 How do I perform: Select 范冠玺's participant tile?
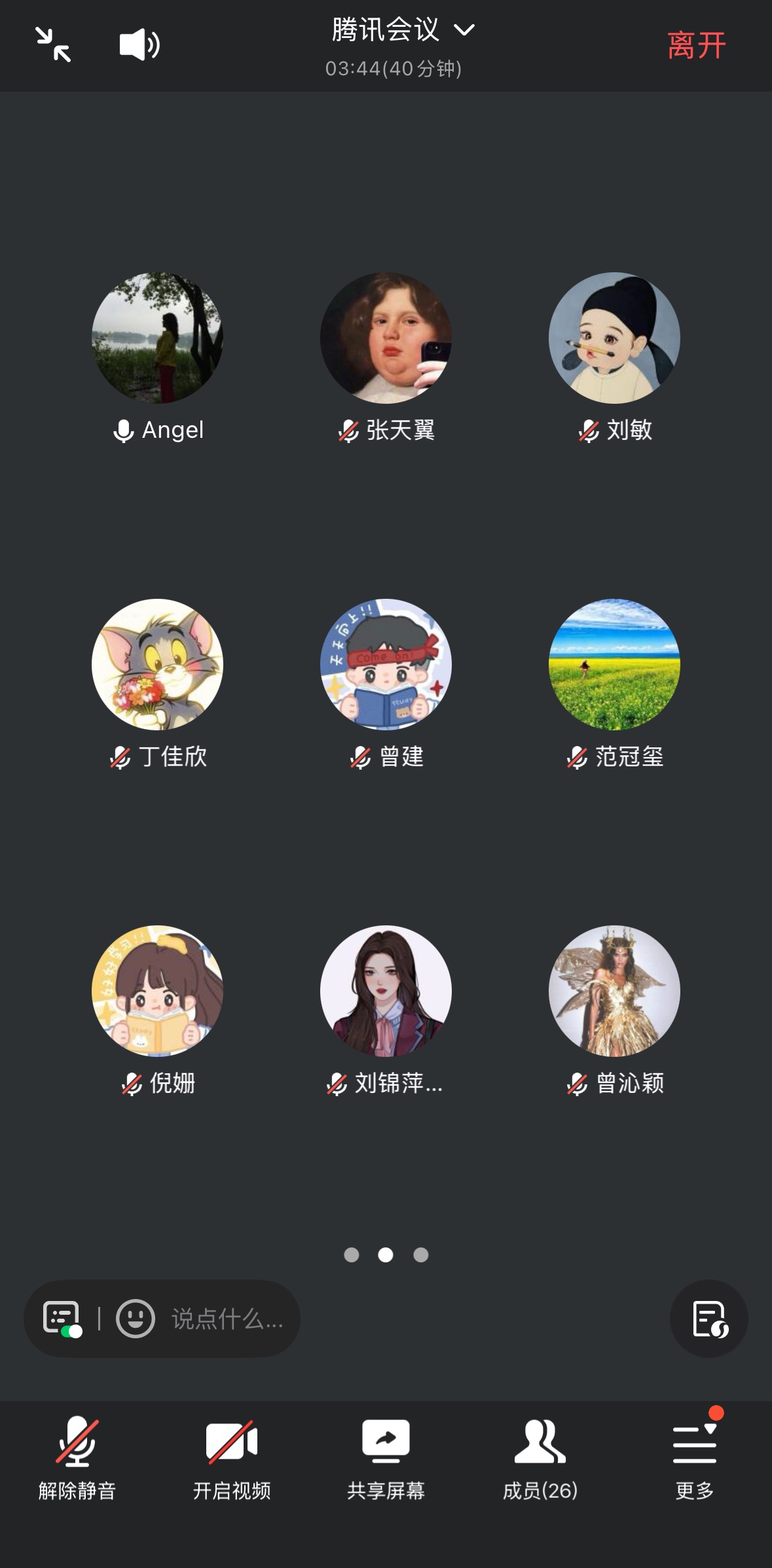[x=614, y=664]
